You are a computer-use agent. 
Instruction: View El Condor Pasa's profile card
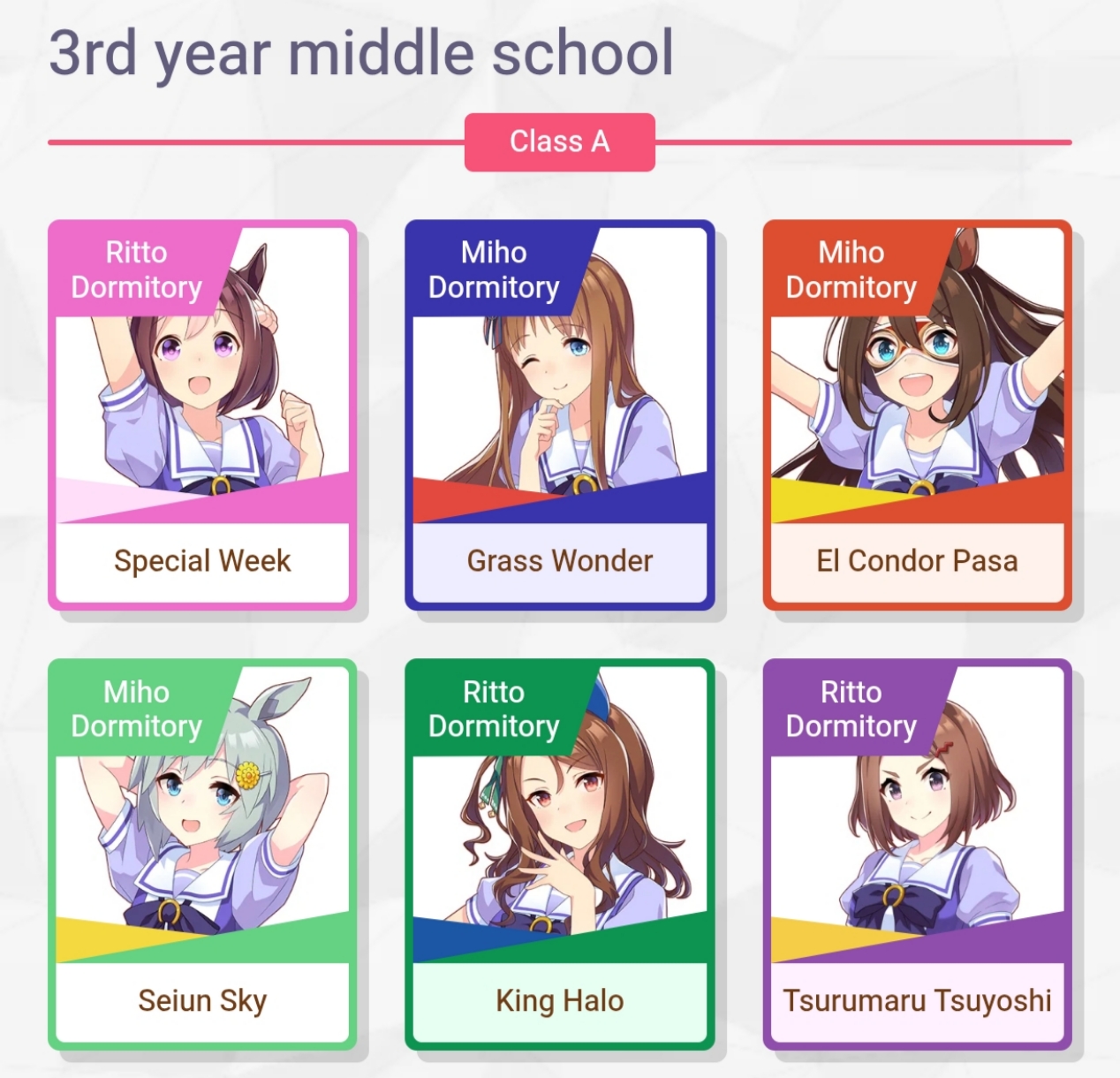click(x=918, y=414)
